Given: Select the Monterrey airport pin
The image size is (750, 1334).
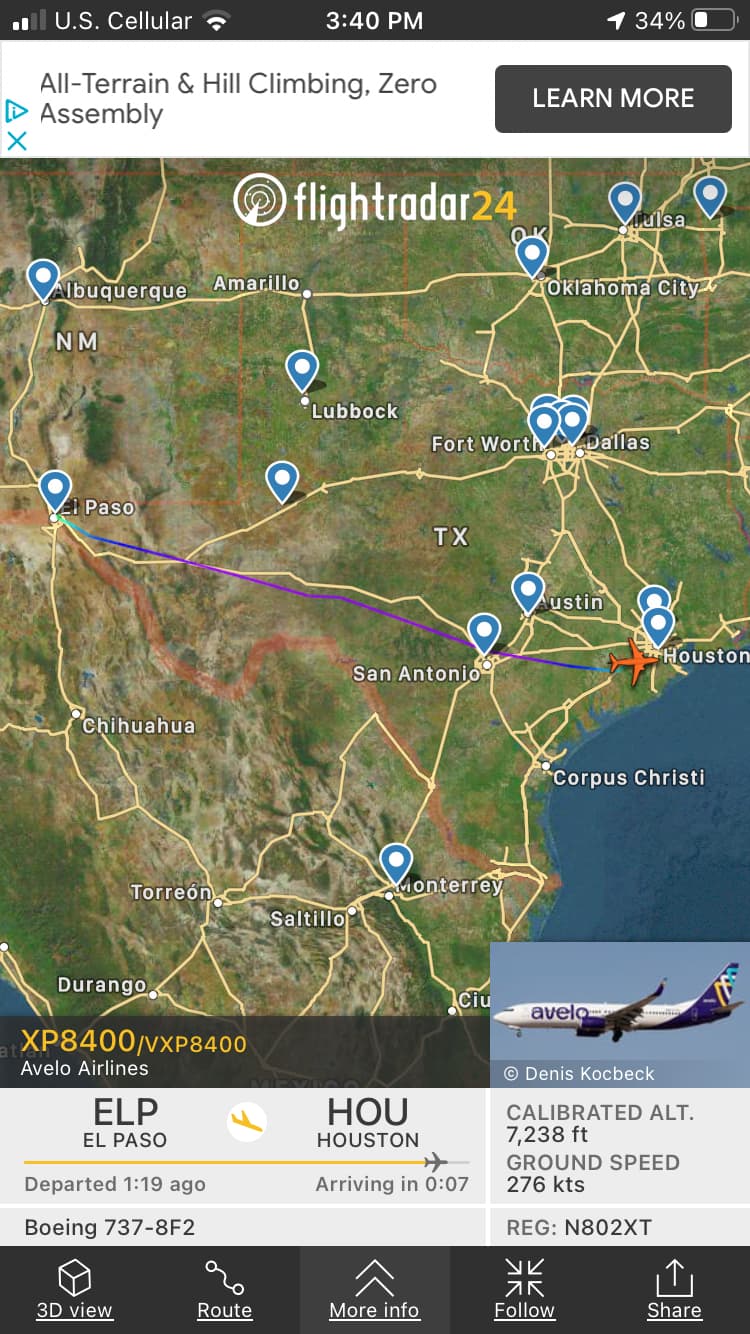Looking at the screenshot, I should coord(396,862).
